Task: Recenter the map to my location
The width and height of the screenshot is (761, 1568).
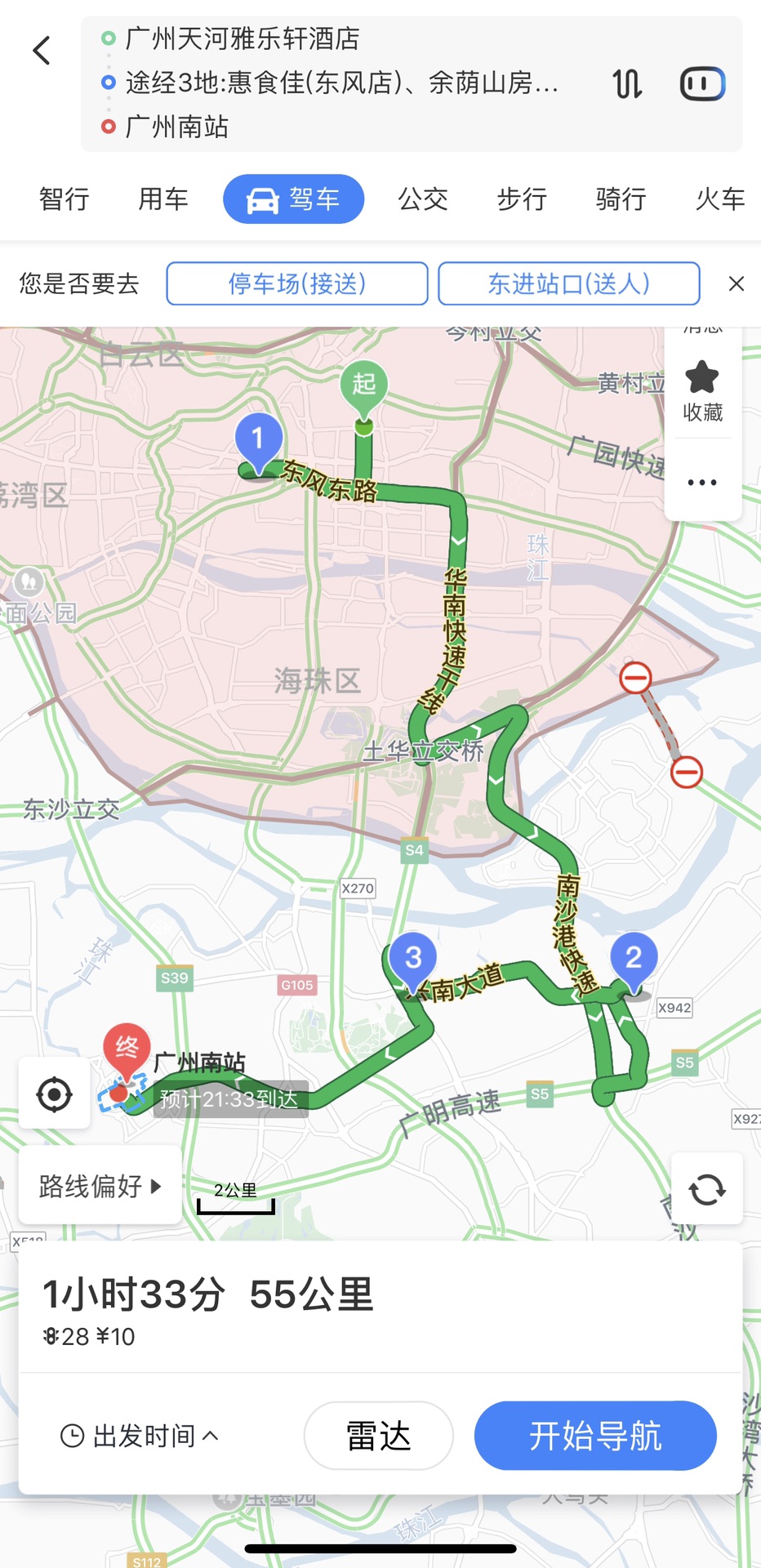Action: [x=55, y=1094]
